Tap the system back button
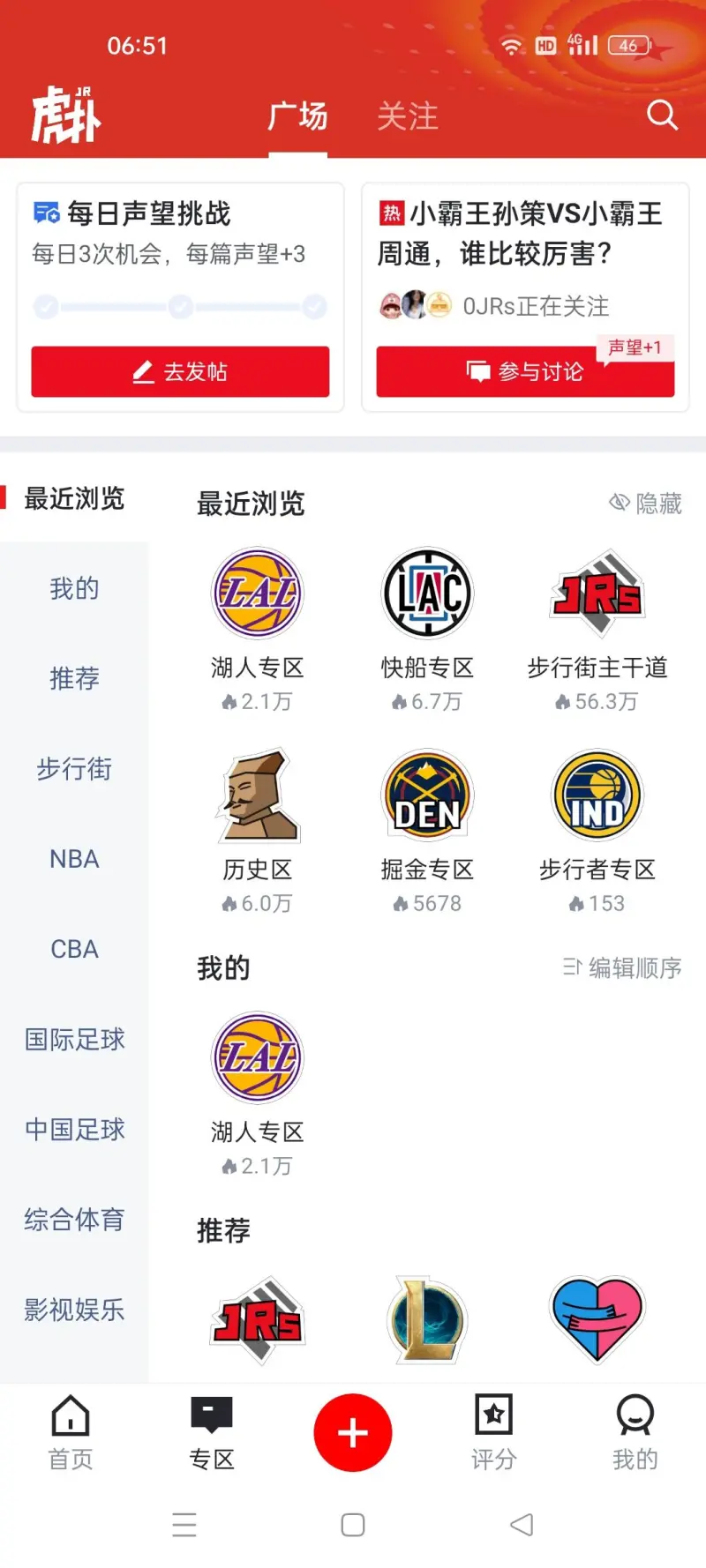Screen dimensions: 706x1568 tap(522, 1524)
